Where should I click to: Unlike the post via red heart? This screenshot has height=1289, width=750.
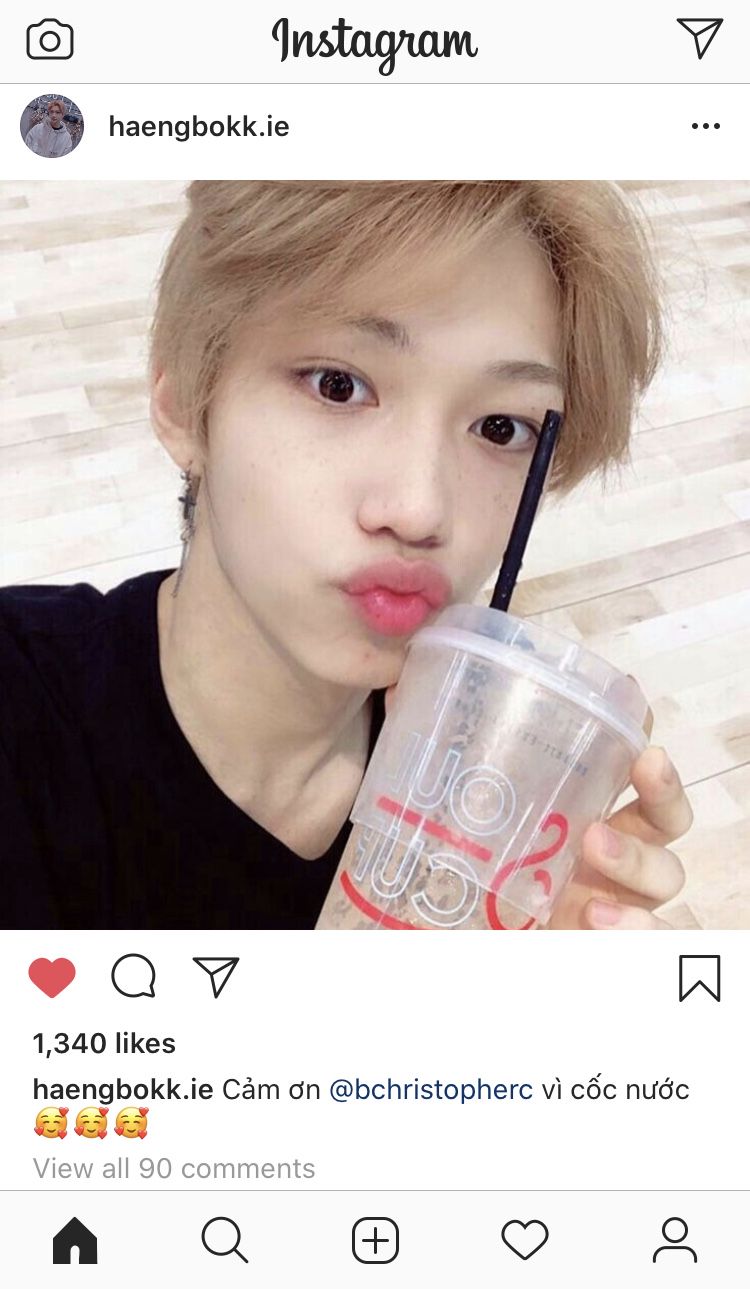click(x=52, y=977)
